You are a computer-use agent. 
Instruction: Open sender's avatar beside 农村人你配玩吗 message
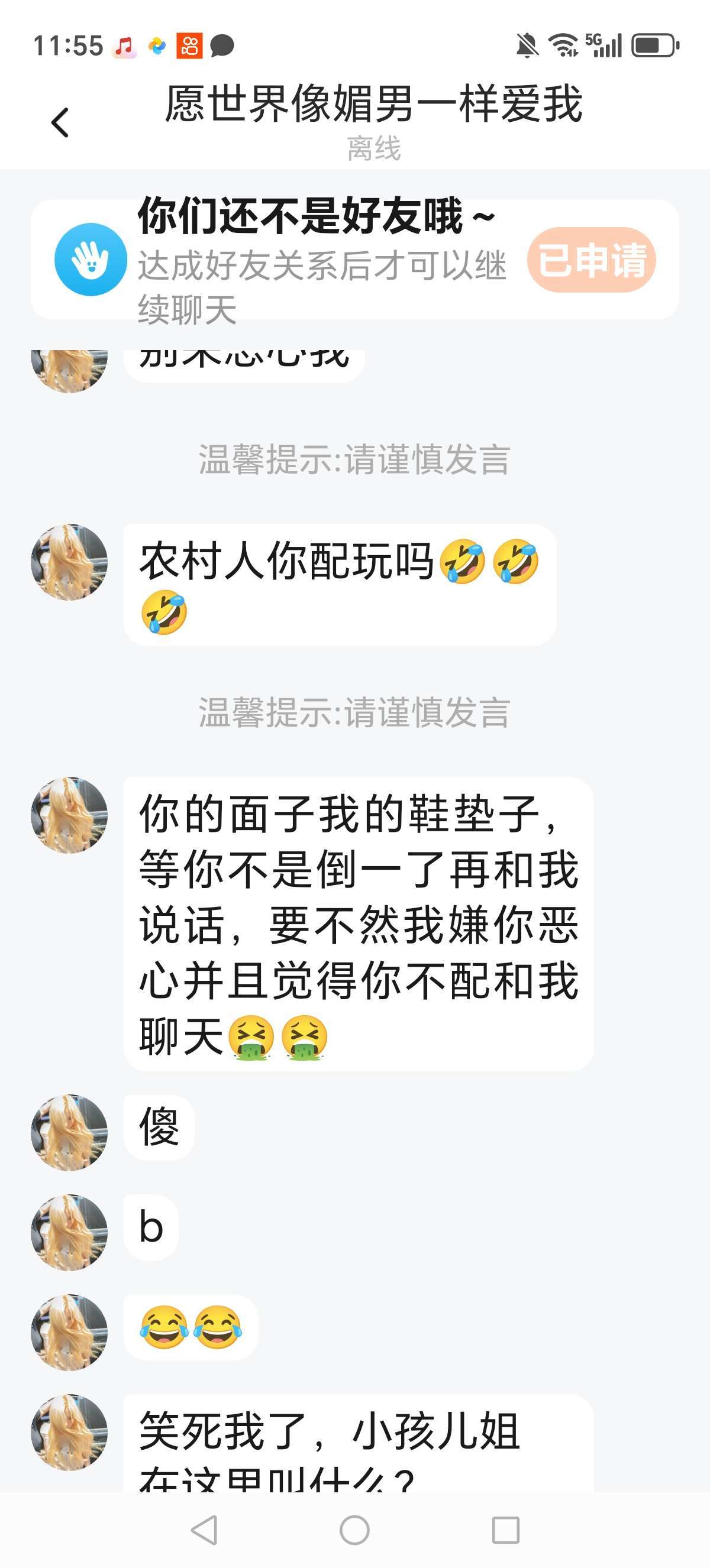(69, 562)
